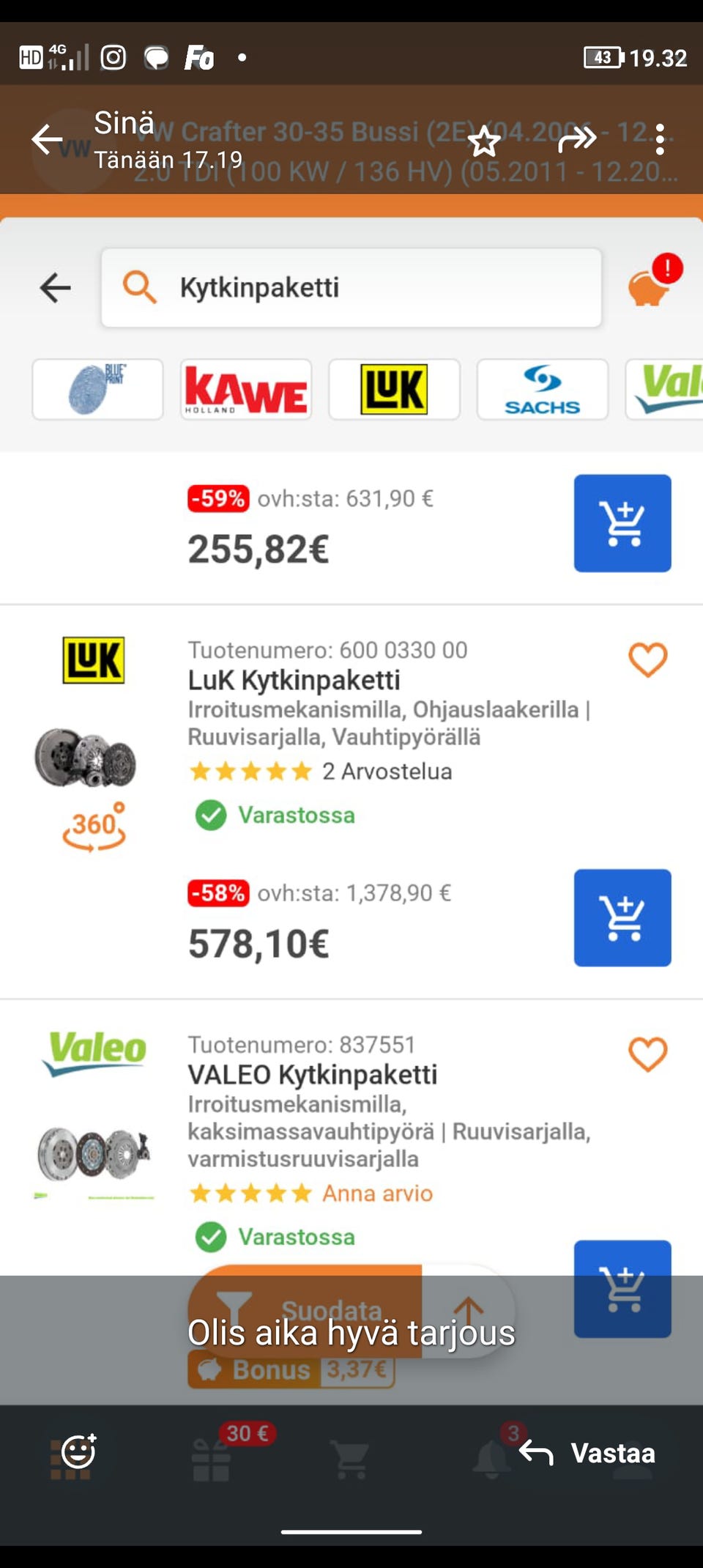Screen dimensions: 703x1568
Task: Add VALEO Kytkinpaketti to cart
Action: pos(622,1288)
